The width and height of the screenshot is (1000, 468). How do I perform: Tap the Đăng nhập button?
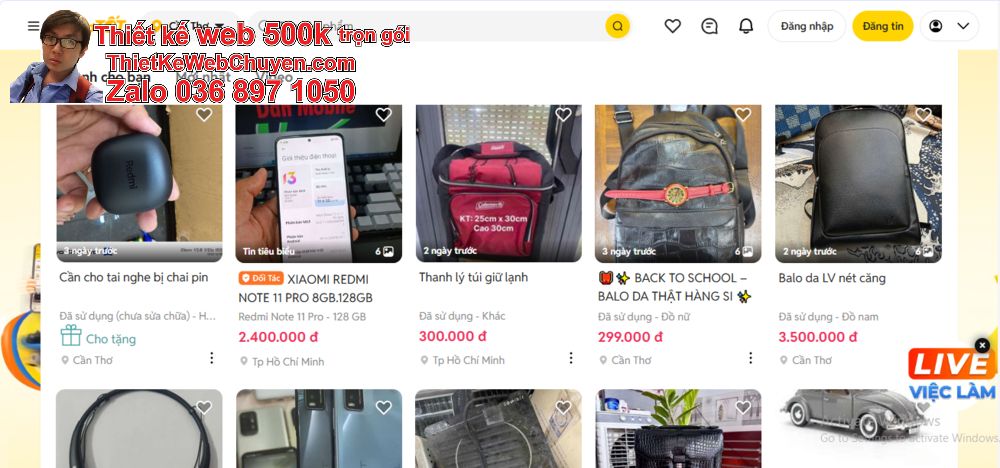tap(806, 26)
